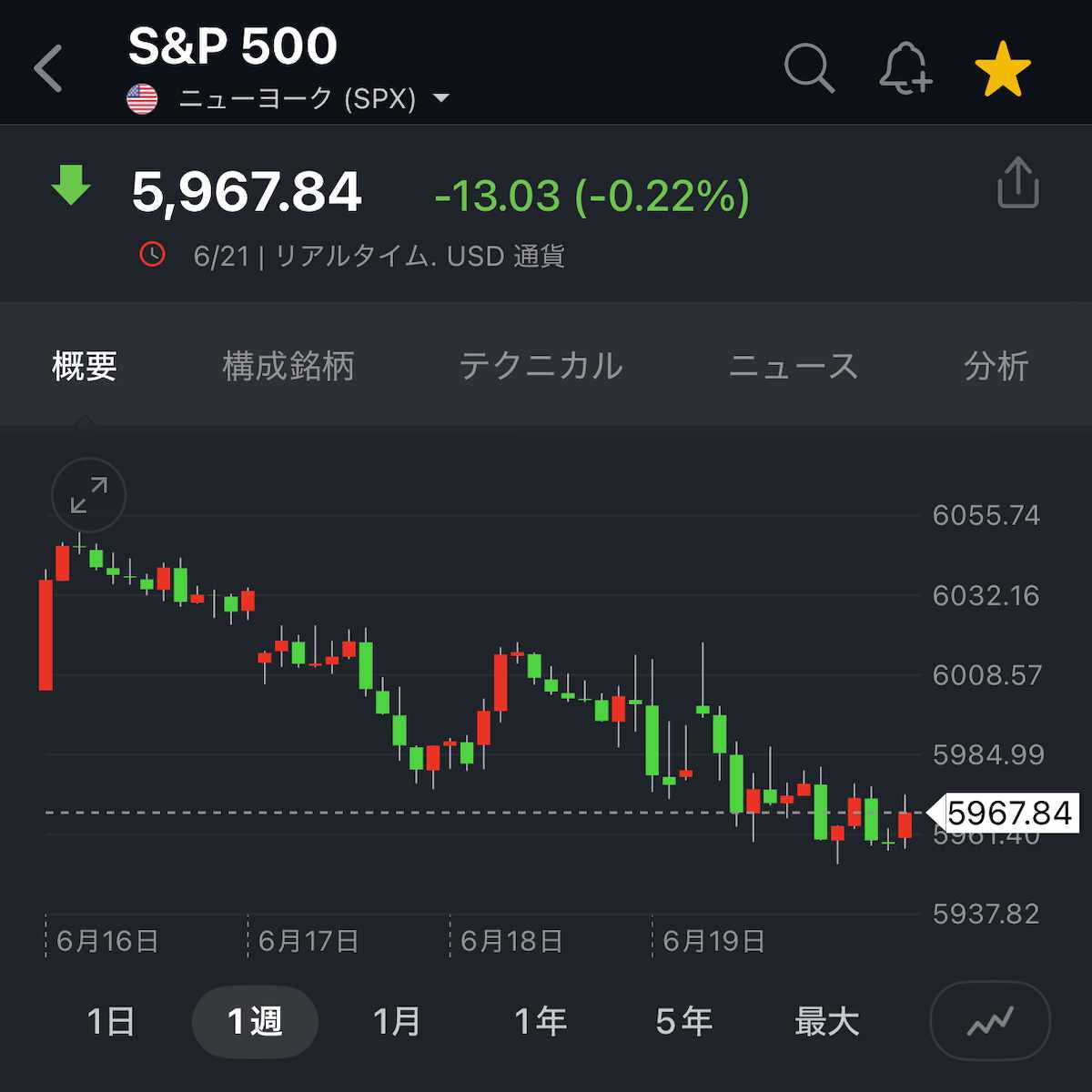1092x1092 pixels.
Task: Switch chart range to 1年
Action: click(541, 1021)
